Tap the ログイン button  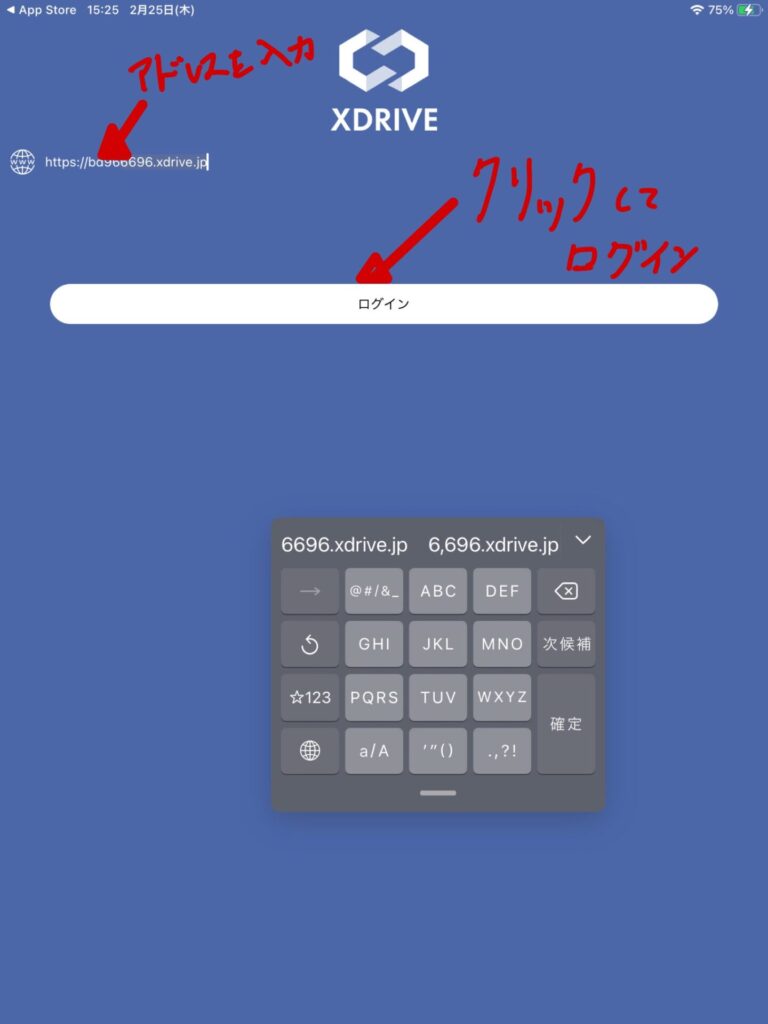384,304
